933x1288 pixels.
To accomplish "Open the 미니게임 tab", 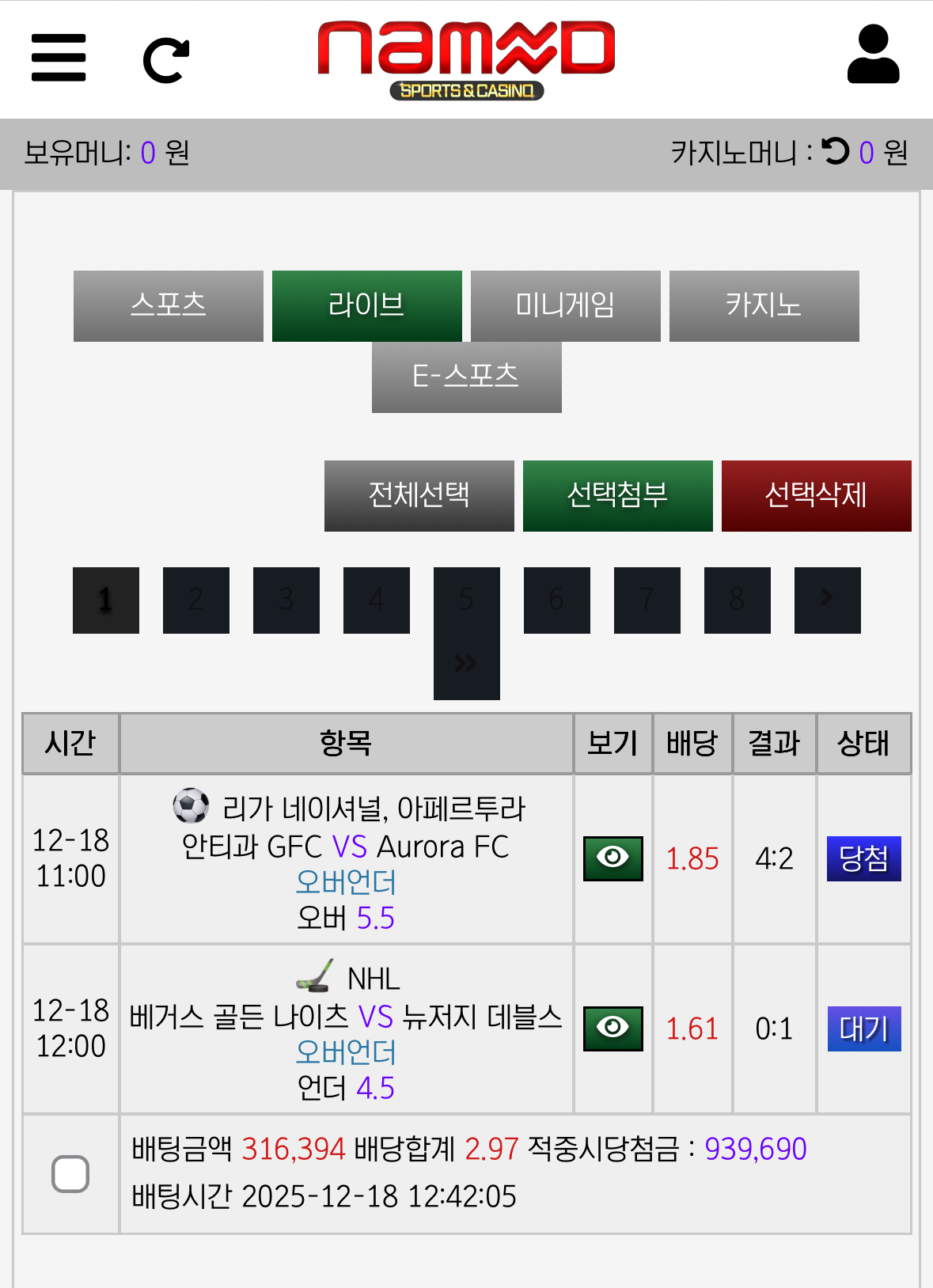I will pyautogui.click(x=566, y=306).
